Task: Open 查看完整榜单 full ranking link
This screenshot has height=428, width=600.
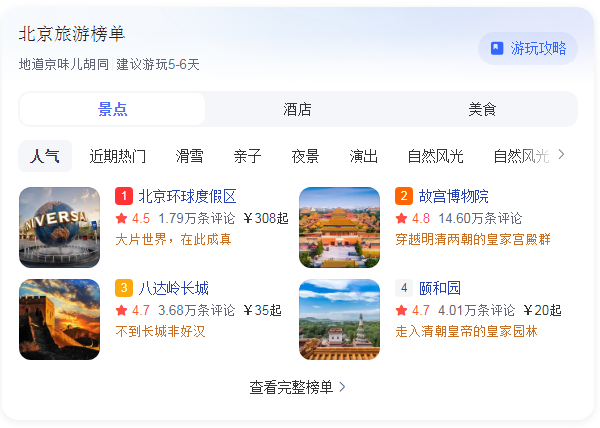Action: (x=298, y=387)
